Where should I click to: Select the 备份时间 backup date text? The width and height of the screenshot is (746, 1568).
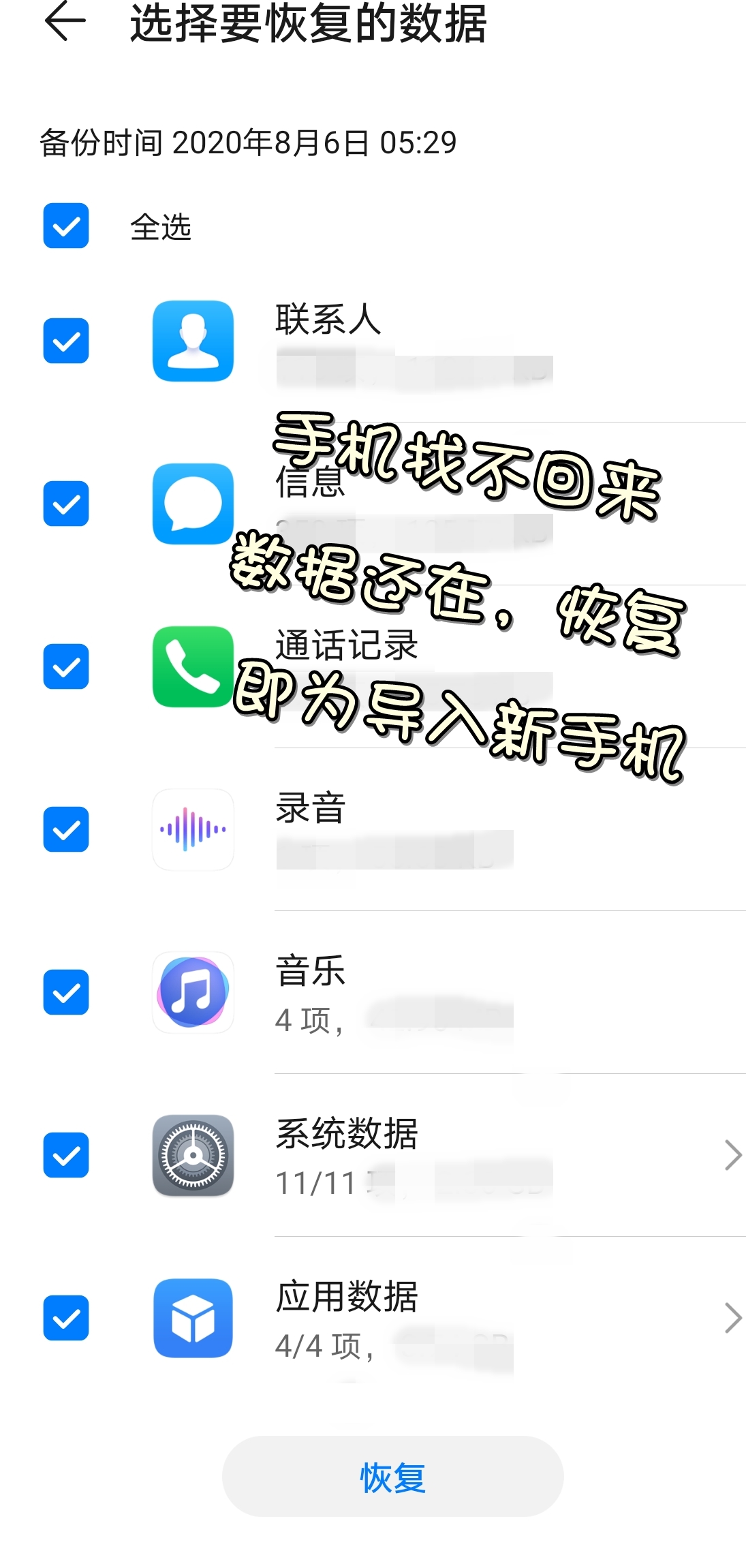[x=249, y=142]
